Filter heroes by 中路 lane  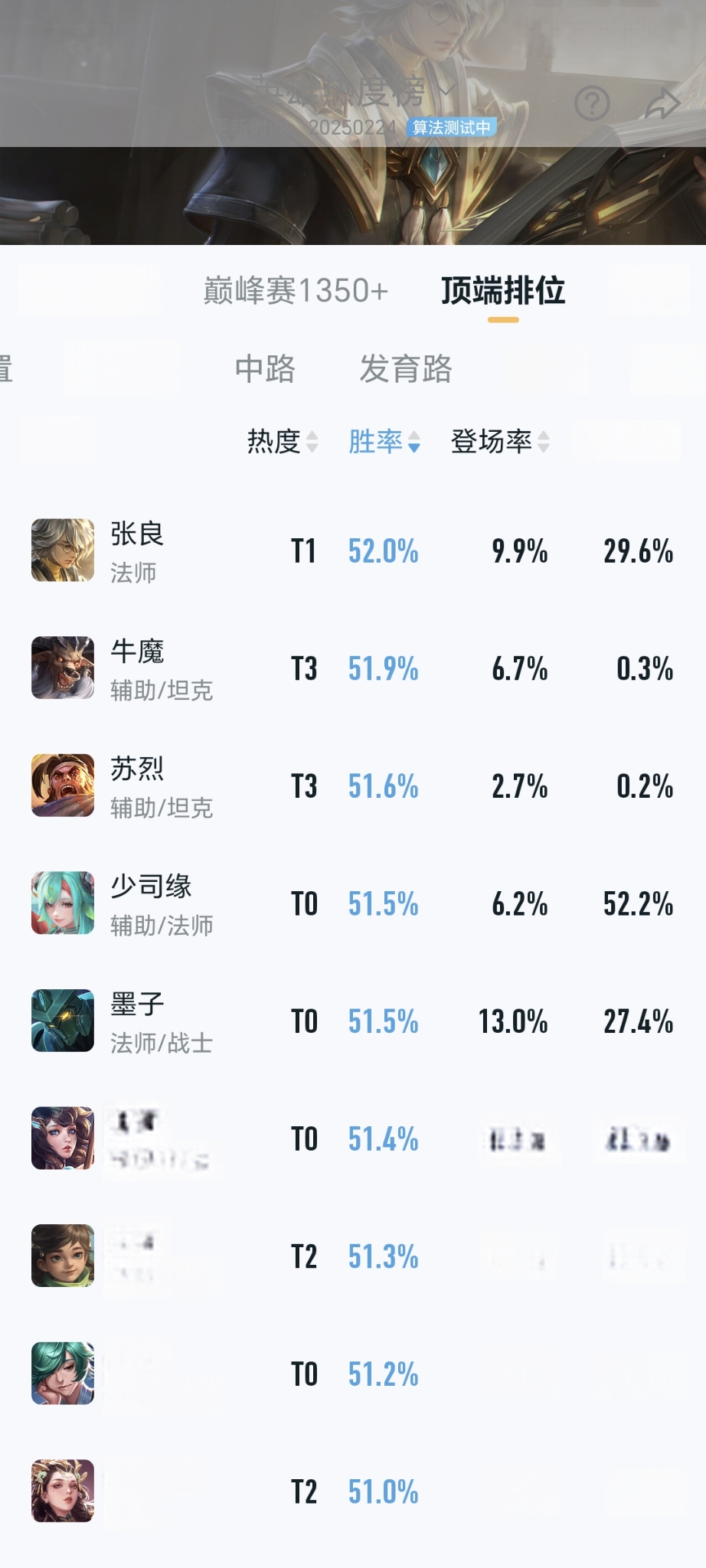pos(265,369)
